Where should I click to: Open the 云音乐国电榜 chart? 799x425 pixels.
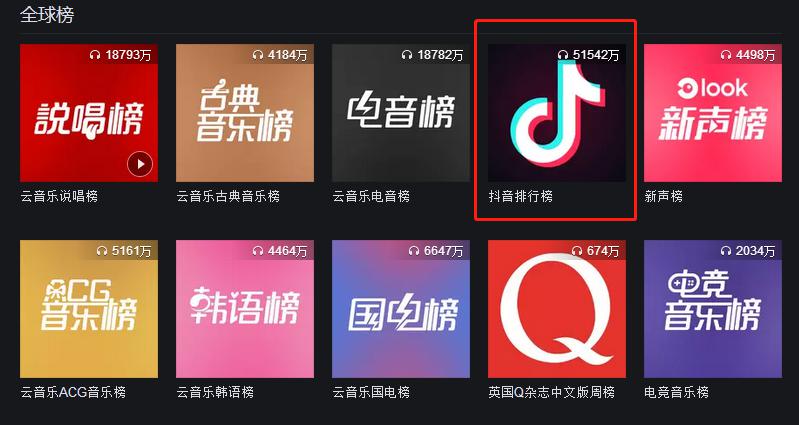[x=400, y=309]
